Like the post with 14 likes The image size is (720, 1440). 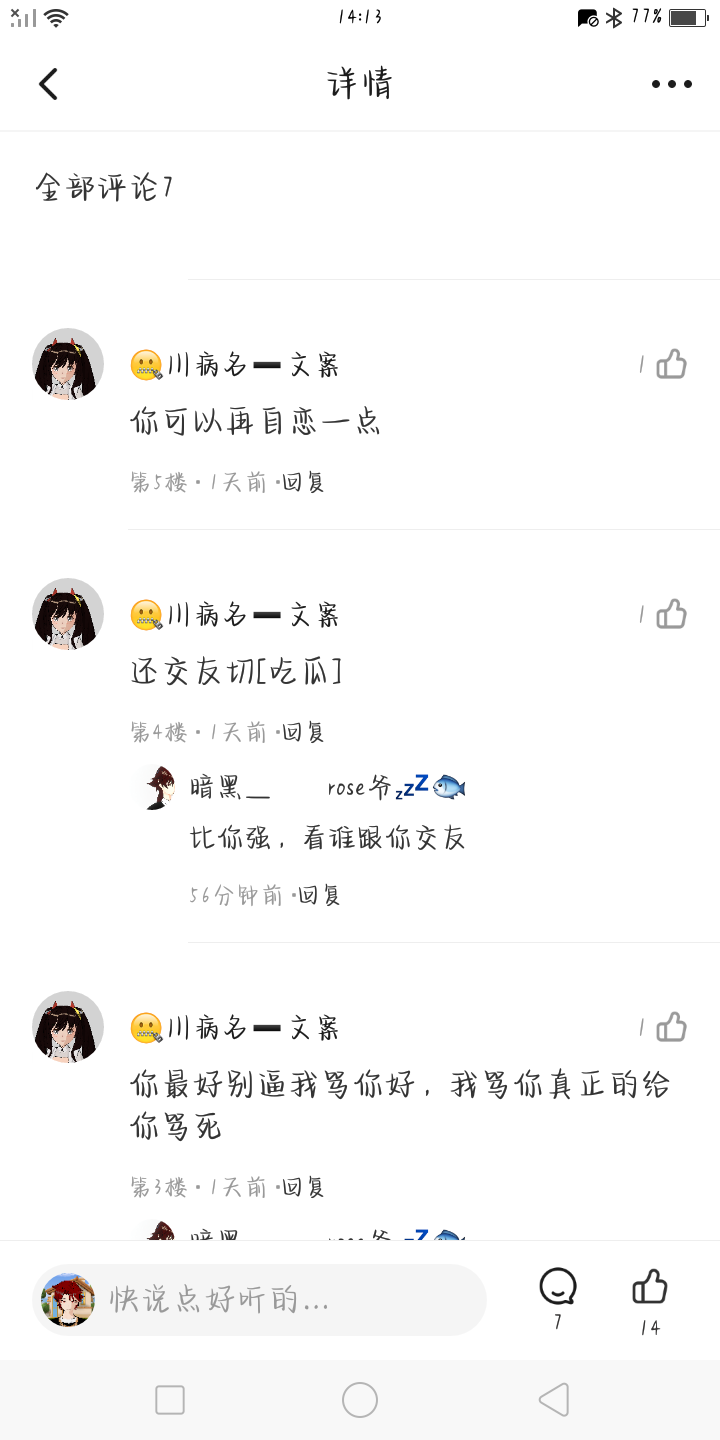click(650, 1288)
